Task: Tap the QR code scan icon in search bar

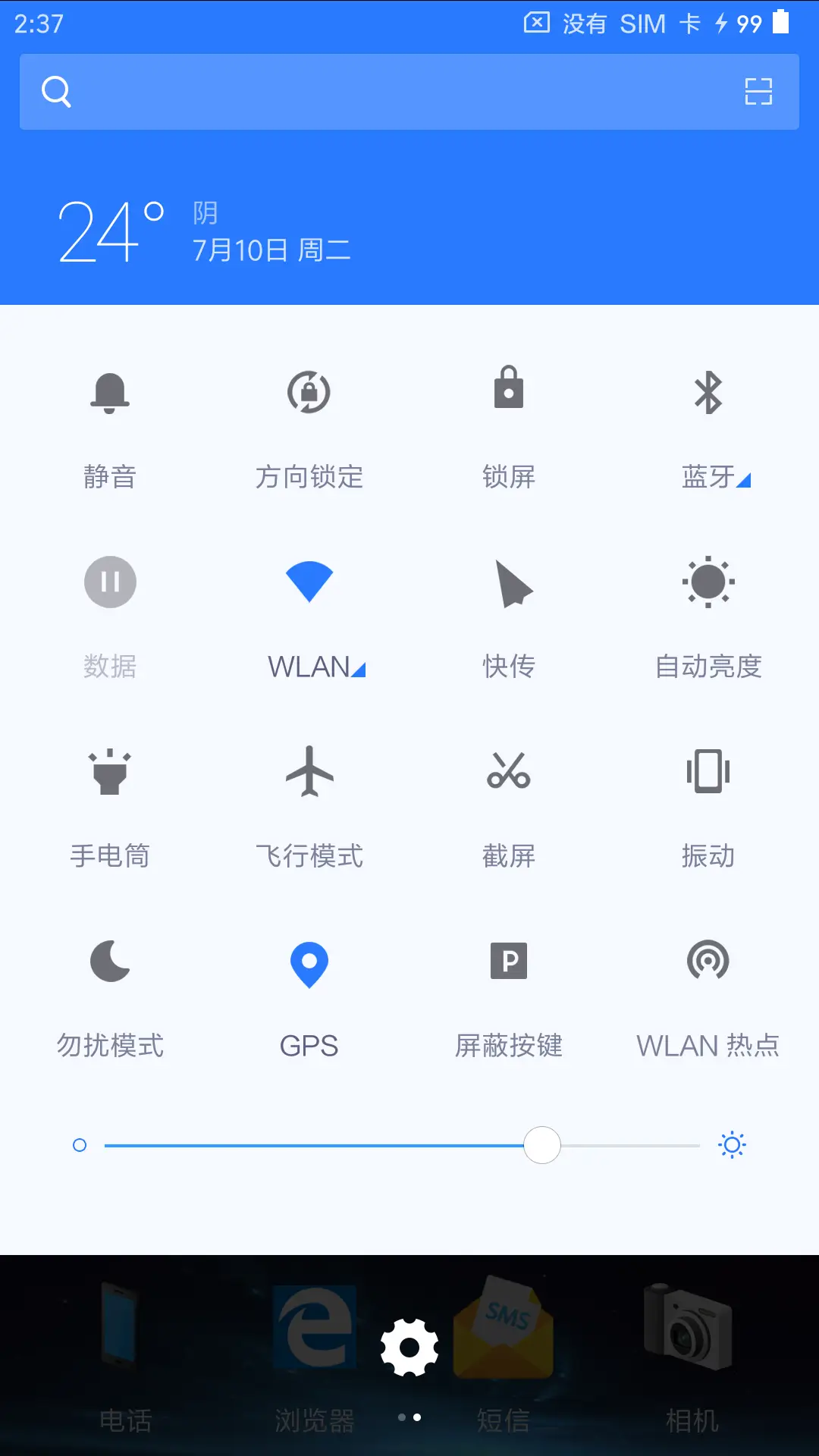Action: (758, 91)
